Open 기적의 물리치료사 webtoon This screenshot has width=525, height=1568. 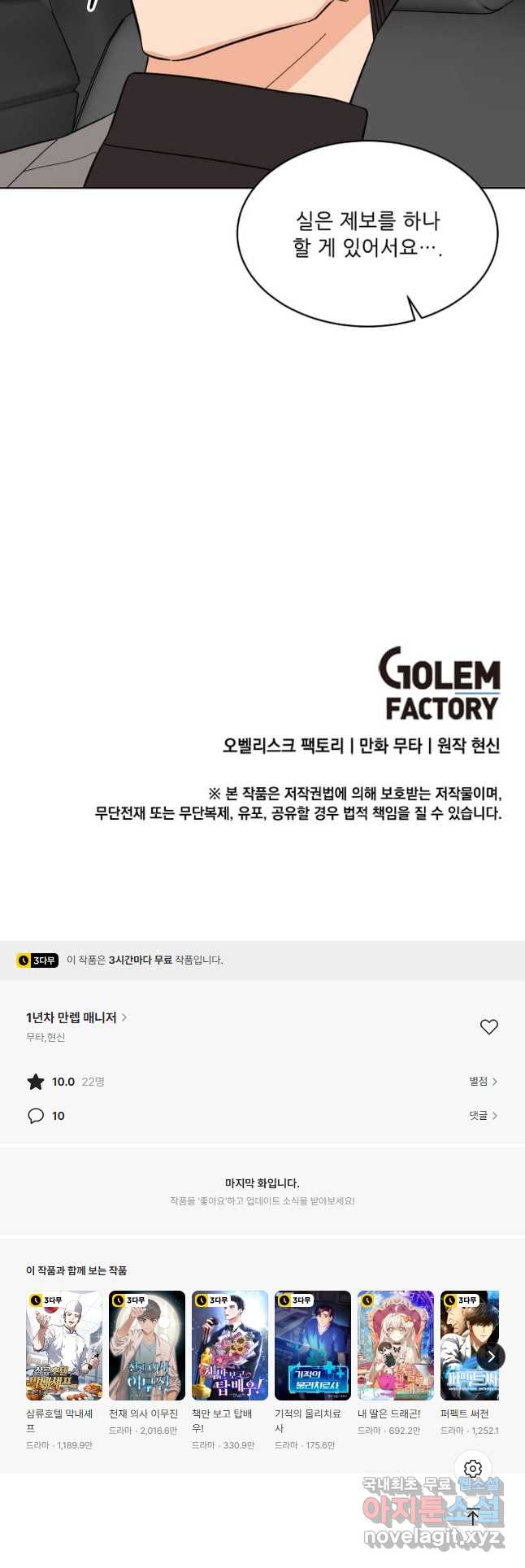pyautogui.click(x=313, y=1344)
